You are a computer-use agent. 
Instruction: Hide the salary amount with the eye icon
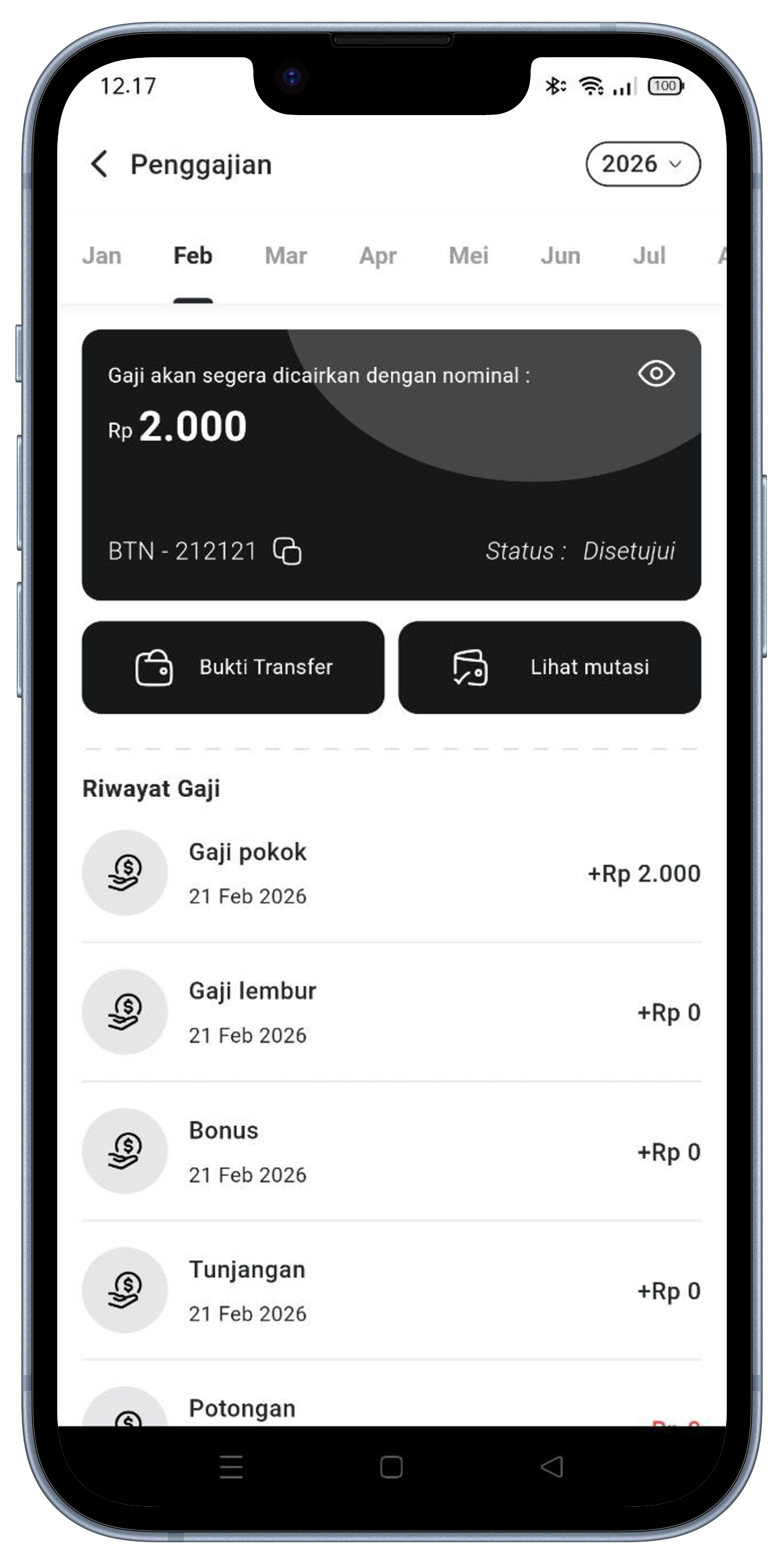point(656,373)
